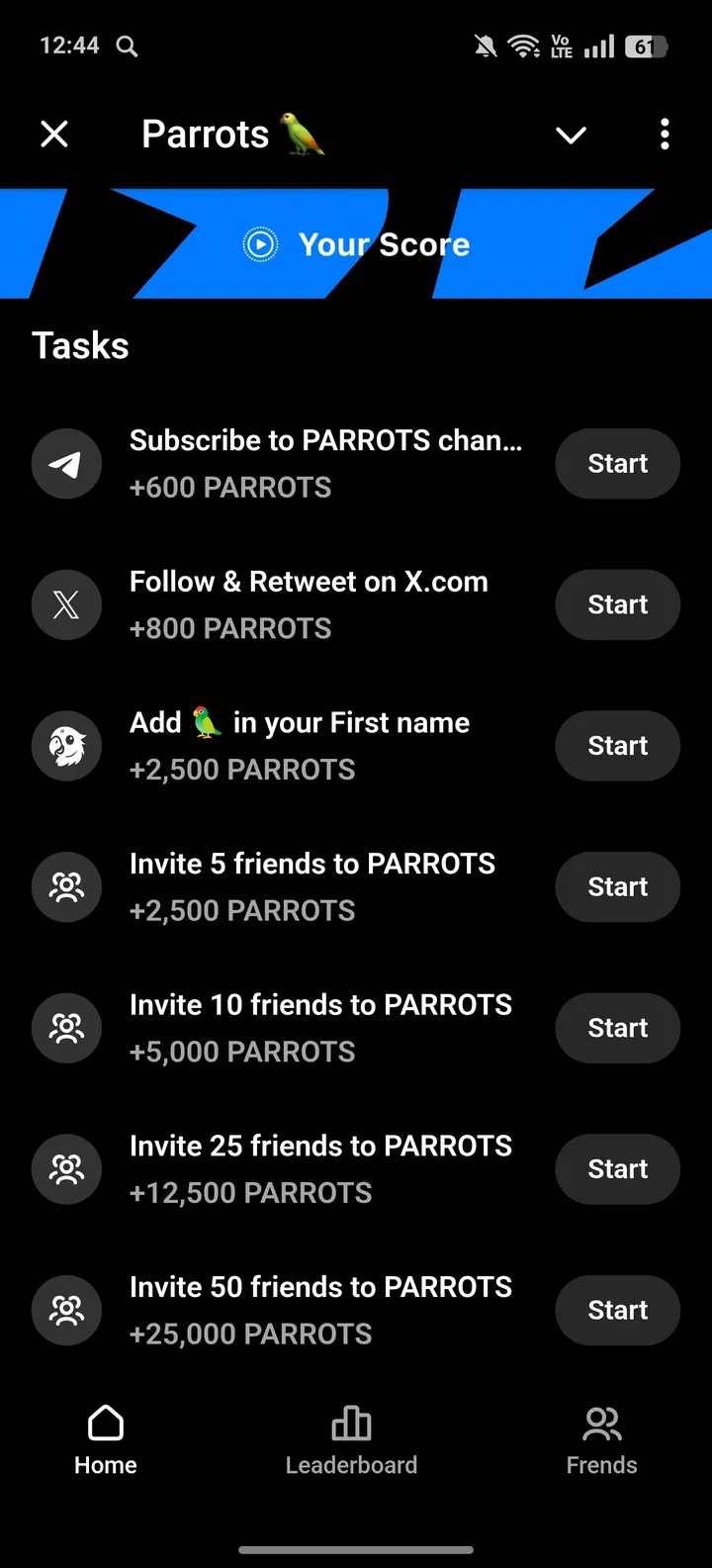
Task: Close the Parrots mini app
Action: point(53,134)
